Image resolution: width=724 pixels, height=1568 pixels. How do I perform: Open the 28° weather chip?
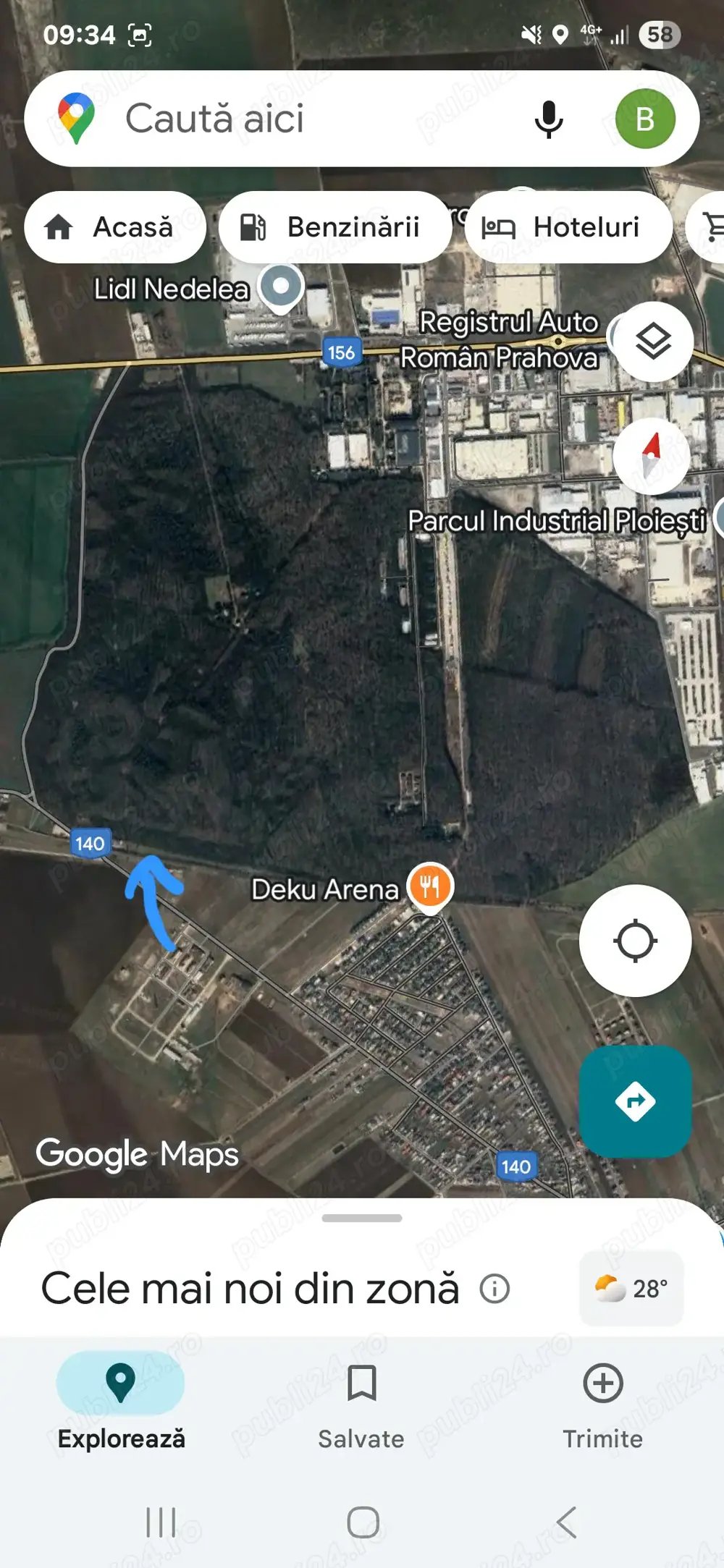631,1289
